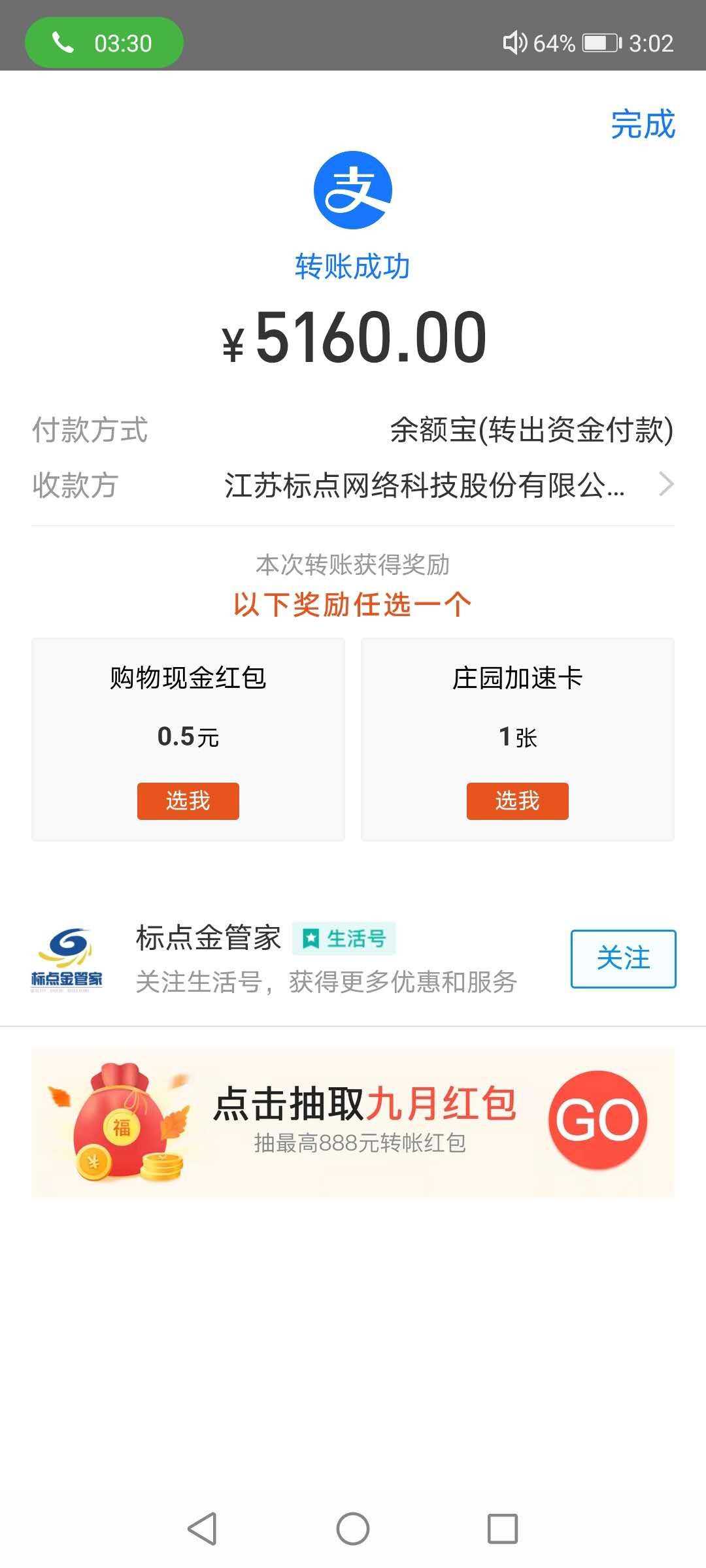Image resolution: width=706 pixels, height=1568 pixels.
Task: Select the 购物现金红包 0.5元 reward
Action: tap(188, 800)
